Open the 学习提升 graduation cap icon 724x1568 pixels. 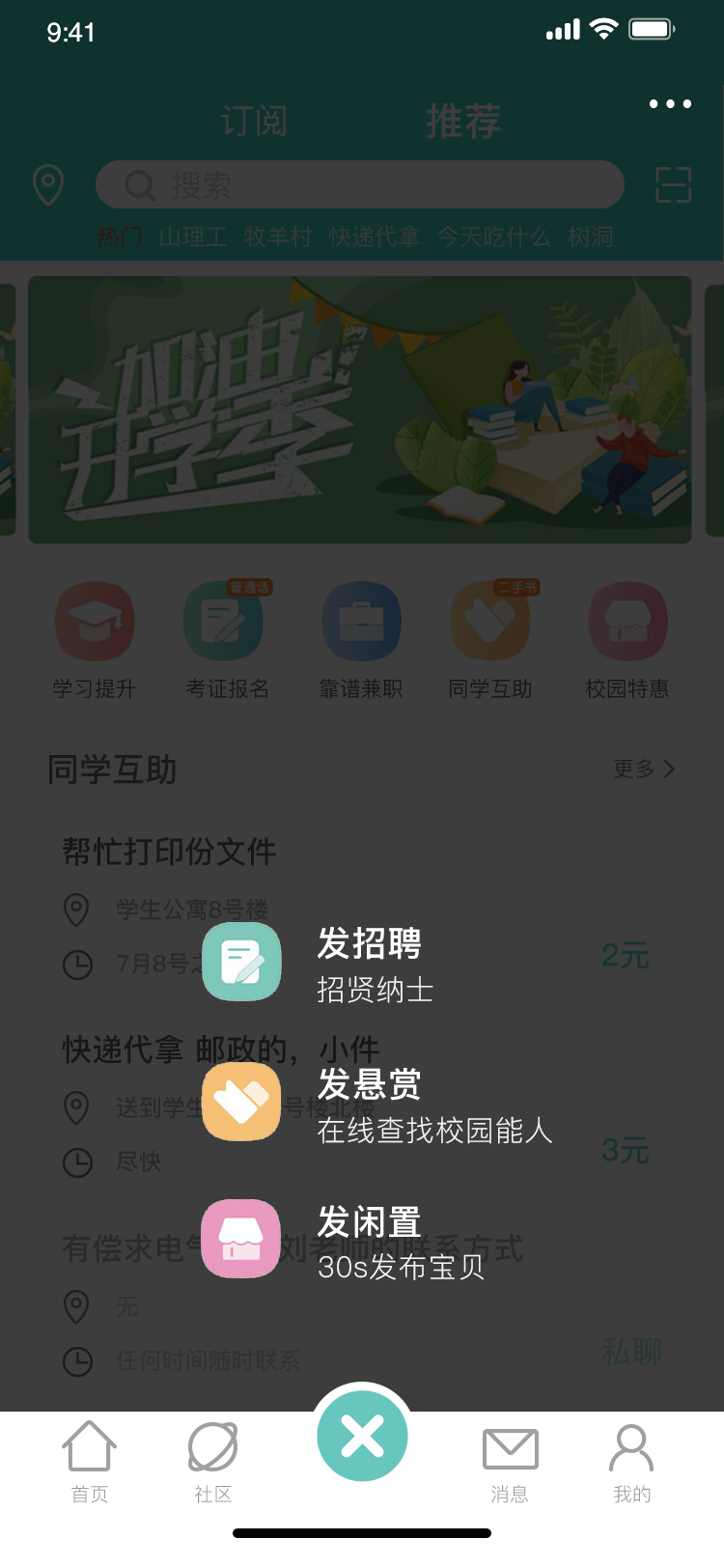94,621
